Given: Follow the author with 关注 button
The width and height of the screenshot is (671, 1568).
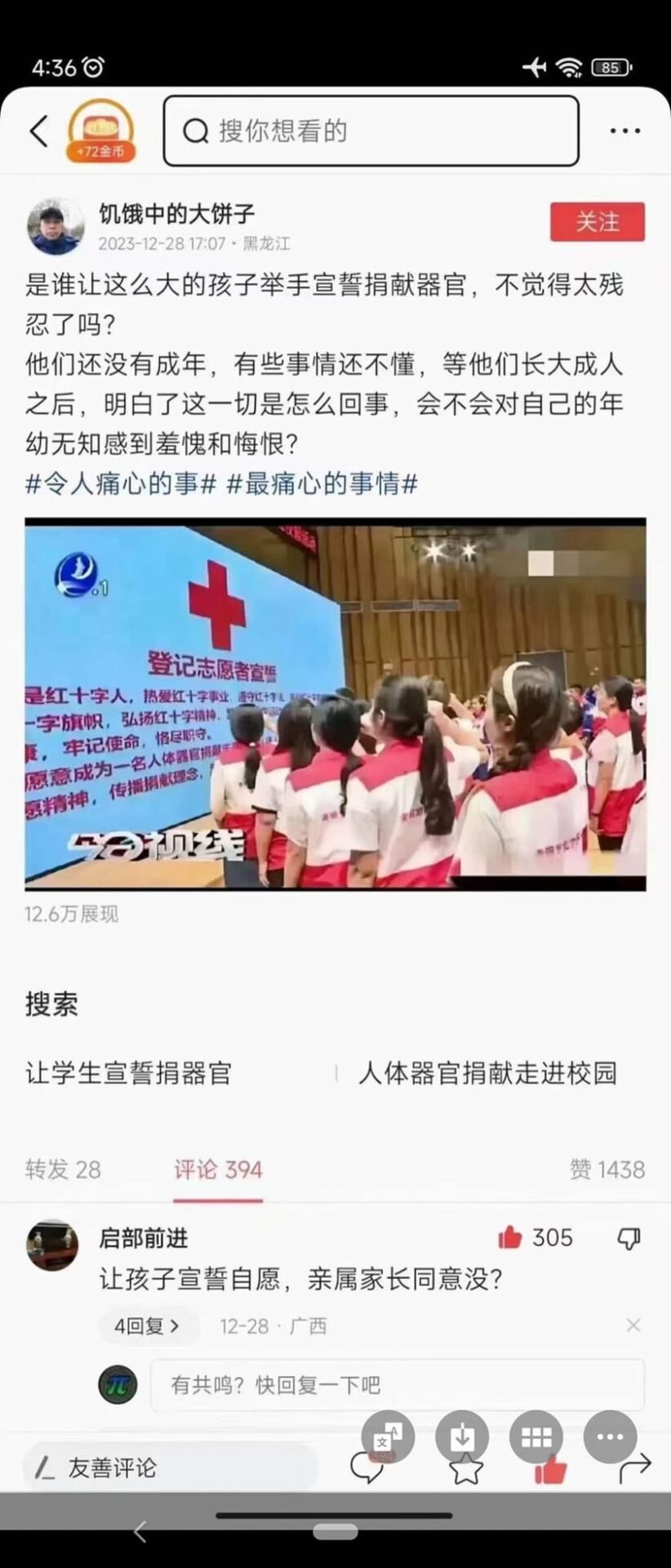Looking at the screenshot, I should [597, 222].
